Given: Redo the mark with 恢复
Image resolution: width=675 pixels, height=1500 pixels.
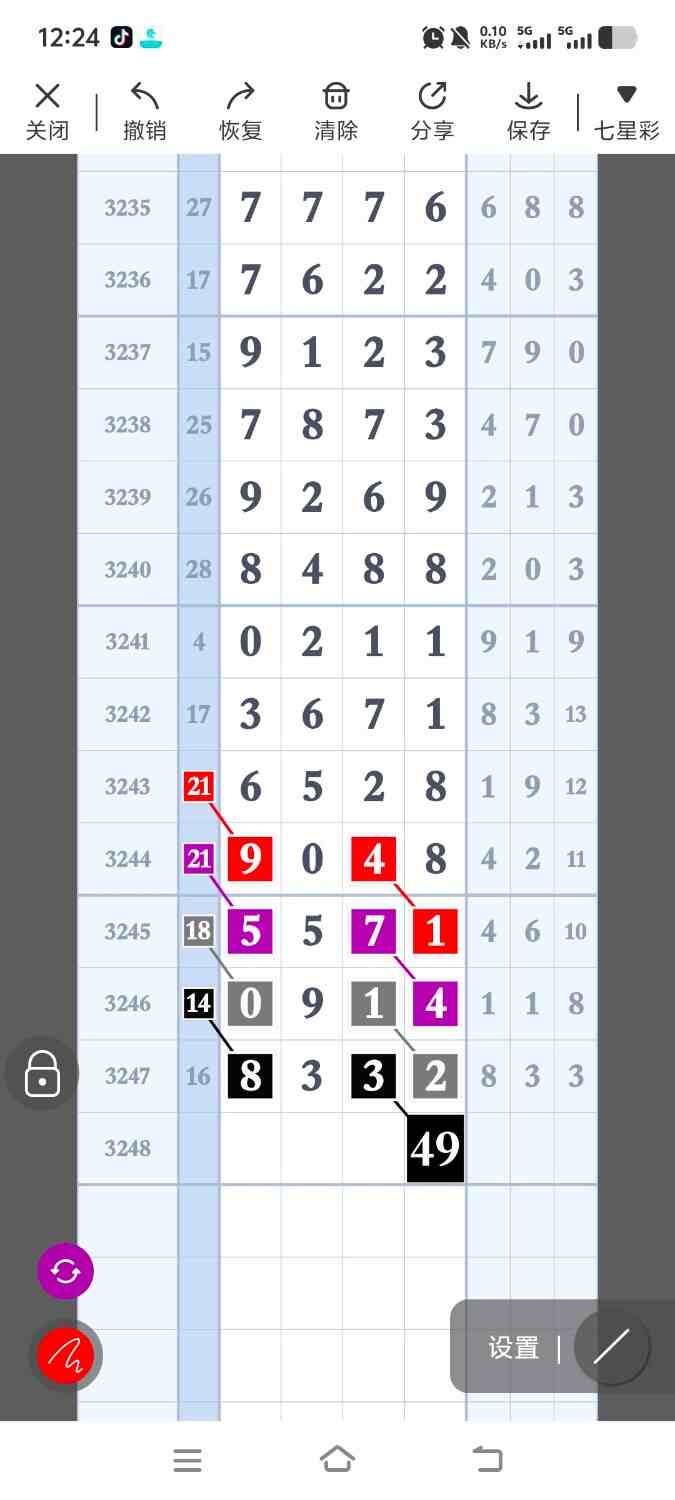Looking at the screenshot, I should [241, 111].
